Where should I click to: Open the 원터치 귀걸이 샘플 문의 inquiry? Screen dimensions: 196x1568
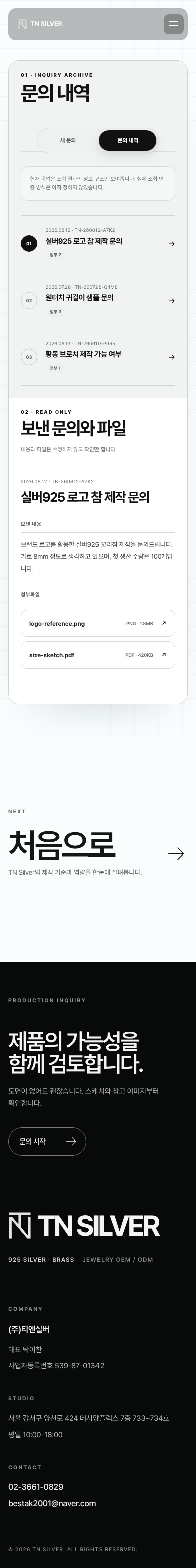click(x=97, y=300)
